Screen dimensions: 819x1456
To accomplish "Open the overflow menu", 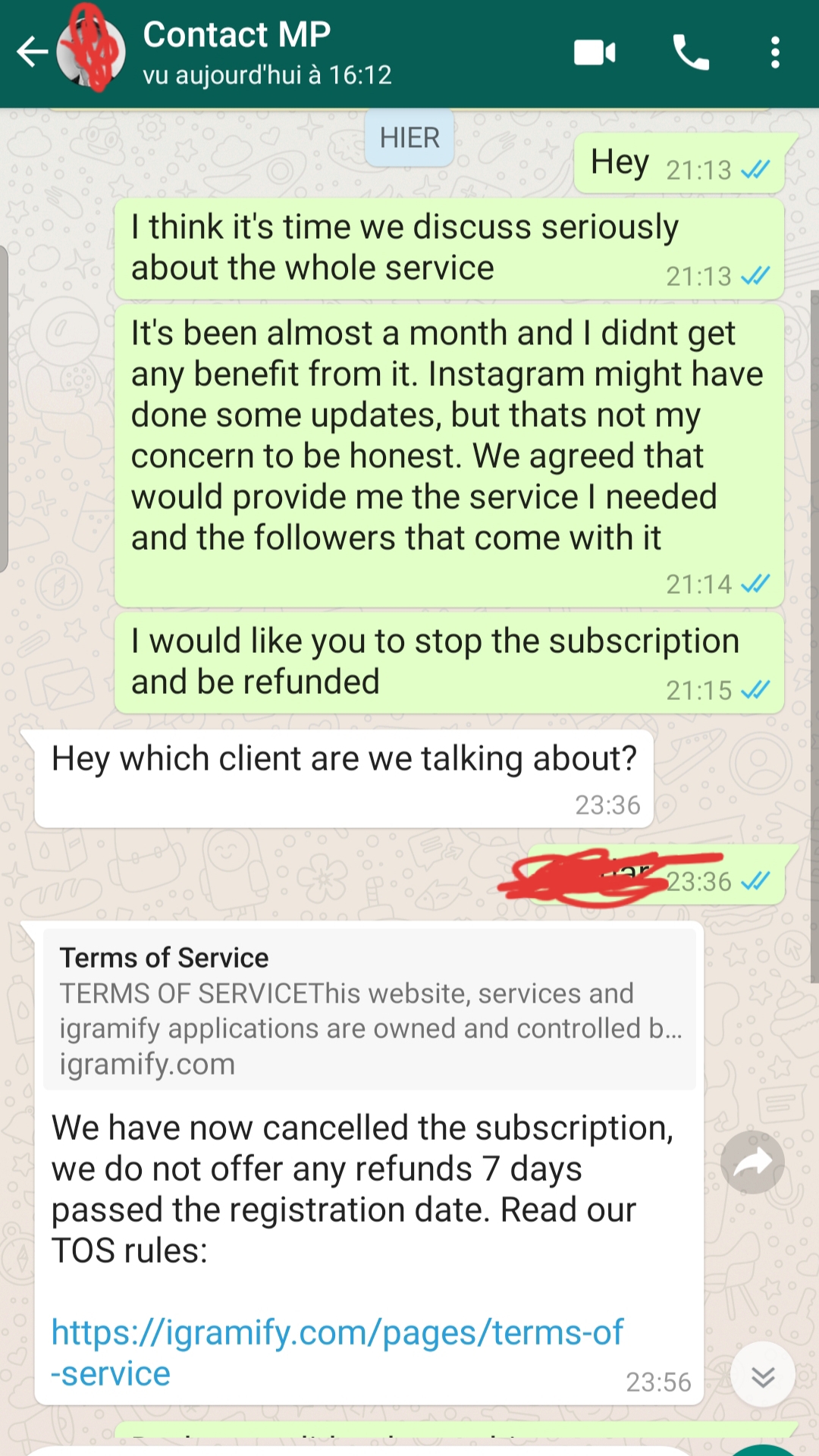I will point(775,52).
